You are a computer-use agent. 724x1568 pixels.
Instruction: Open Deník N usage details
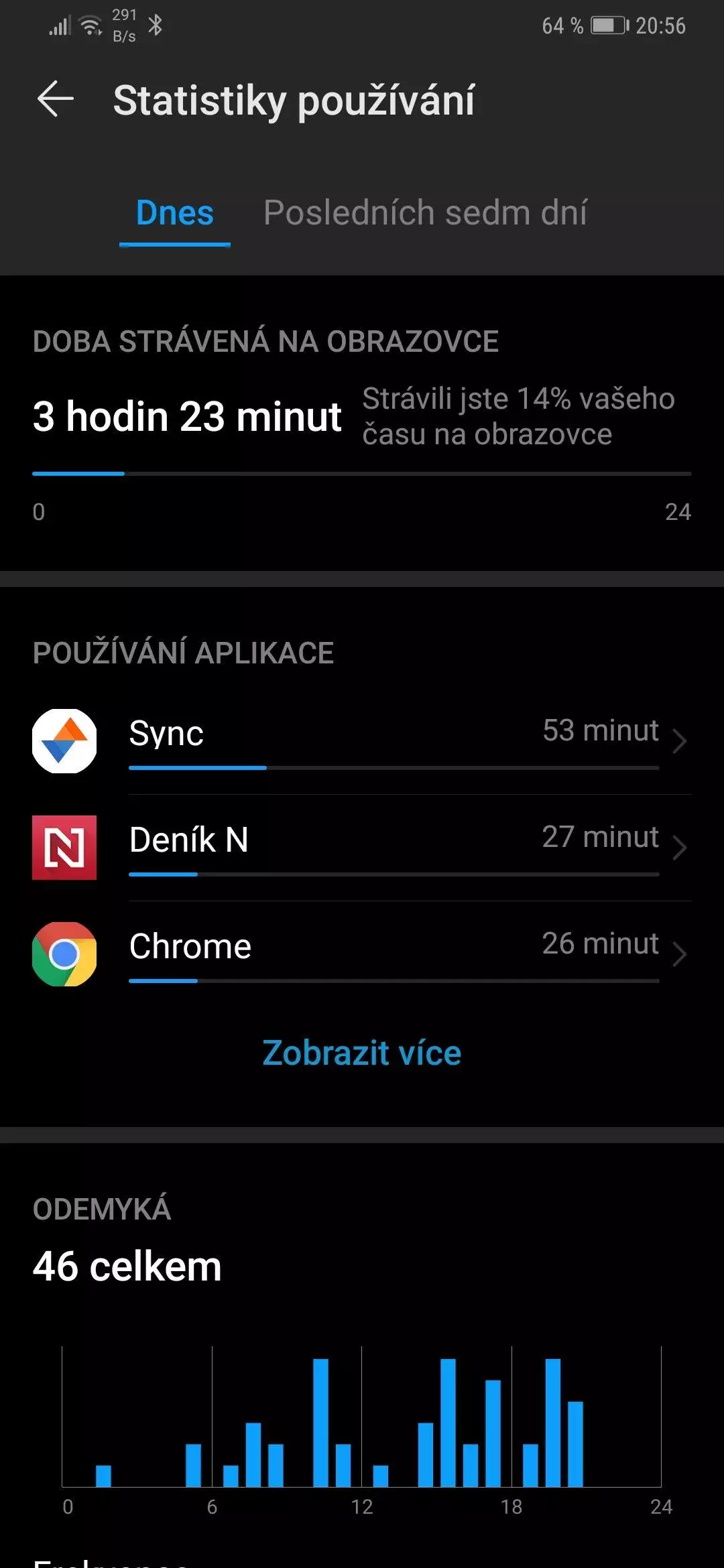(362, 848)
